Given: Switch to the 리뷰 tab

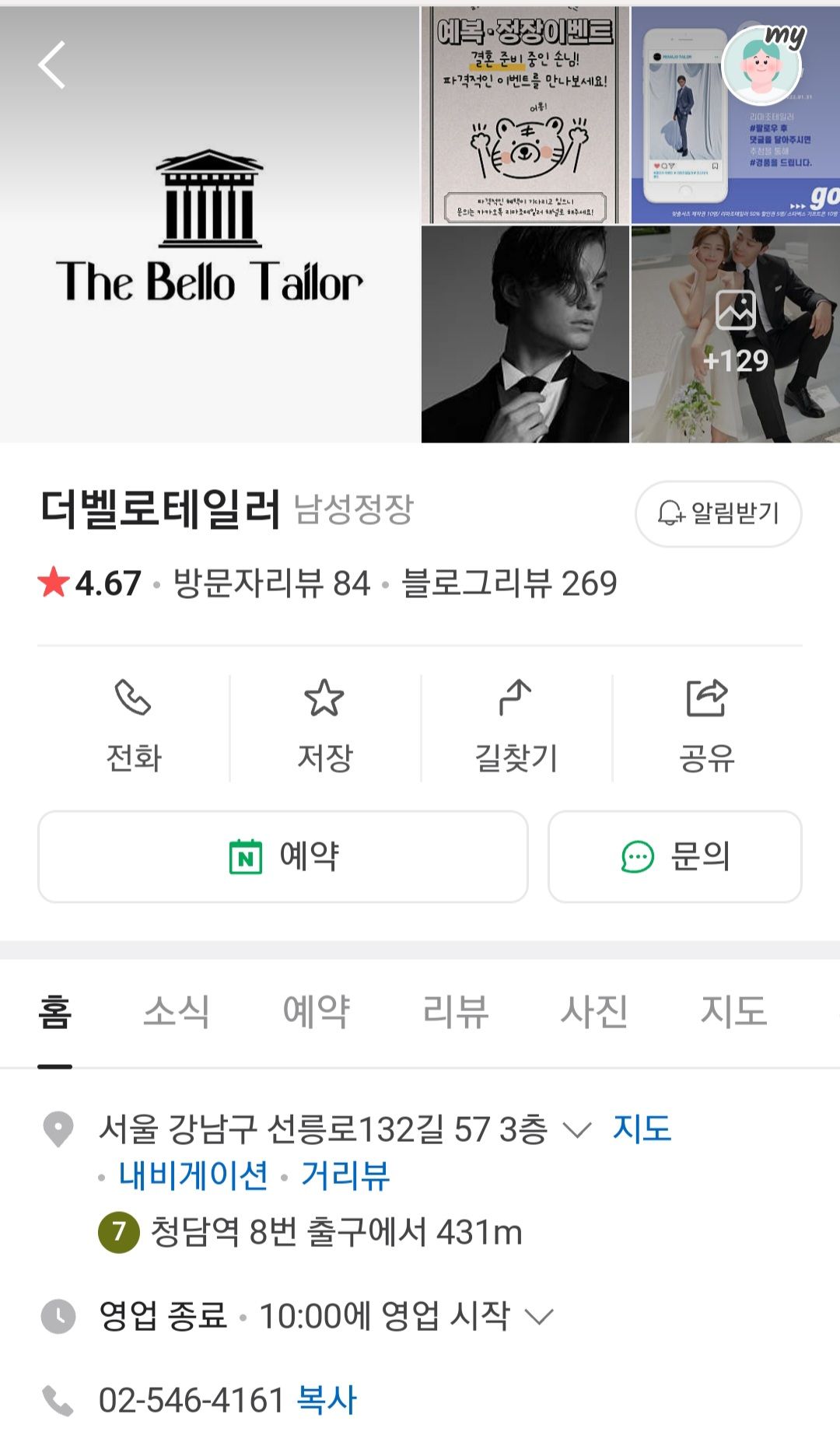Looking at the screenshot, I should [x=455, y=1012].
